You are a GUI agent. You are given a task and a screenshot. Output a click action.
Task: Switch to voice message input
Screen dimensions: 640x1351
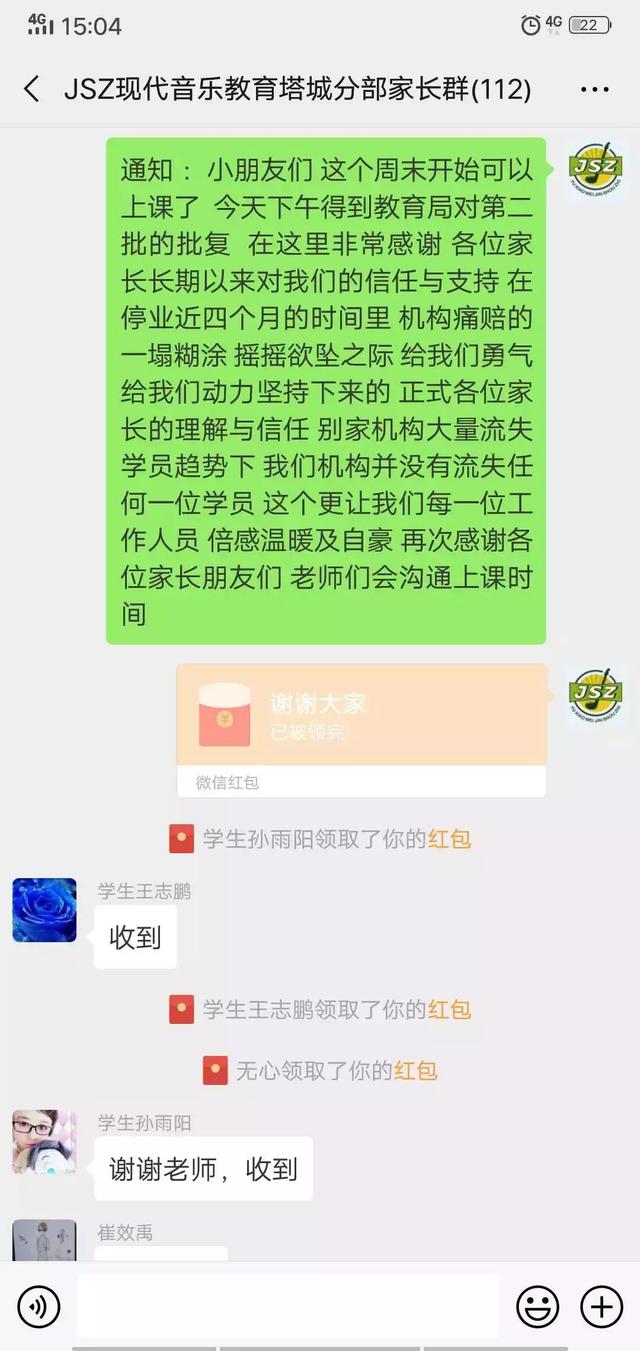[39, 1307]
